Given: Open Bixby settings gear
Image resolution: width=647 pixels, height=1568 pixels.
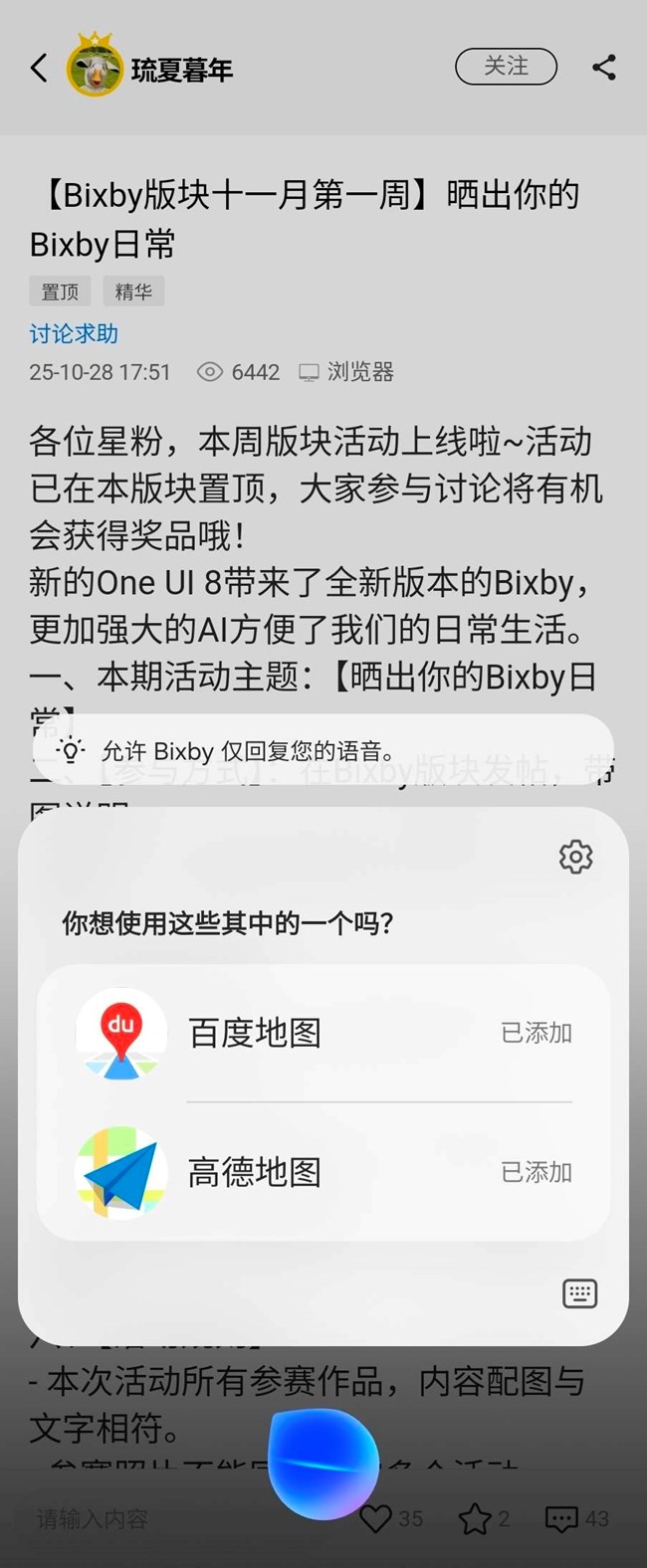Looking at the screenshot, I should point(575,857).
